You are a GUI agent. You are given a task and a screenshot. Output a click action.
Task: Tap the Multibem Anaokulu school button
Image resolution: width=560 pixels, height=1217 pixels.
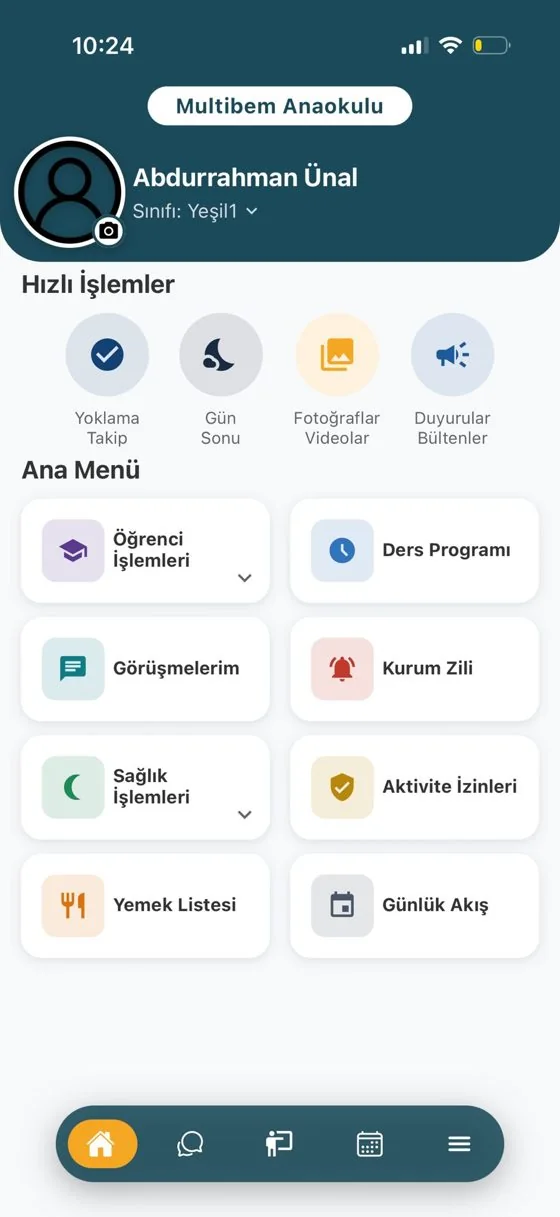[x=280, y=106]
